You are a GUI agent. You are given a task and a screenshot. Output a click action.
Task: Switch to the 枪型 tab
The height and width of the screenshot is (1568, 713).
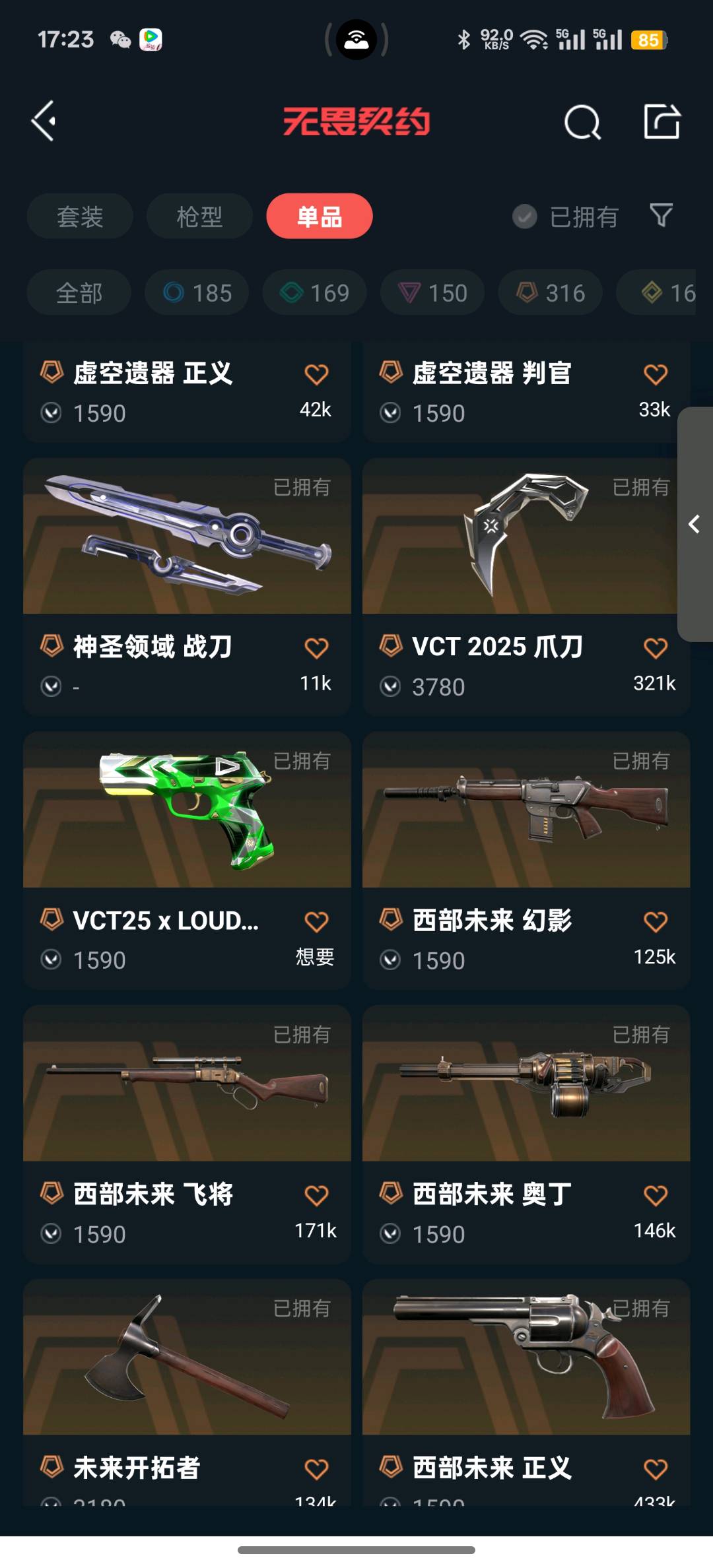click(199, 216)
